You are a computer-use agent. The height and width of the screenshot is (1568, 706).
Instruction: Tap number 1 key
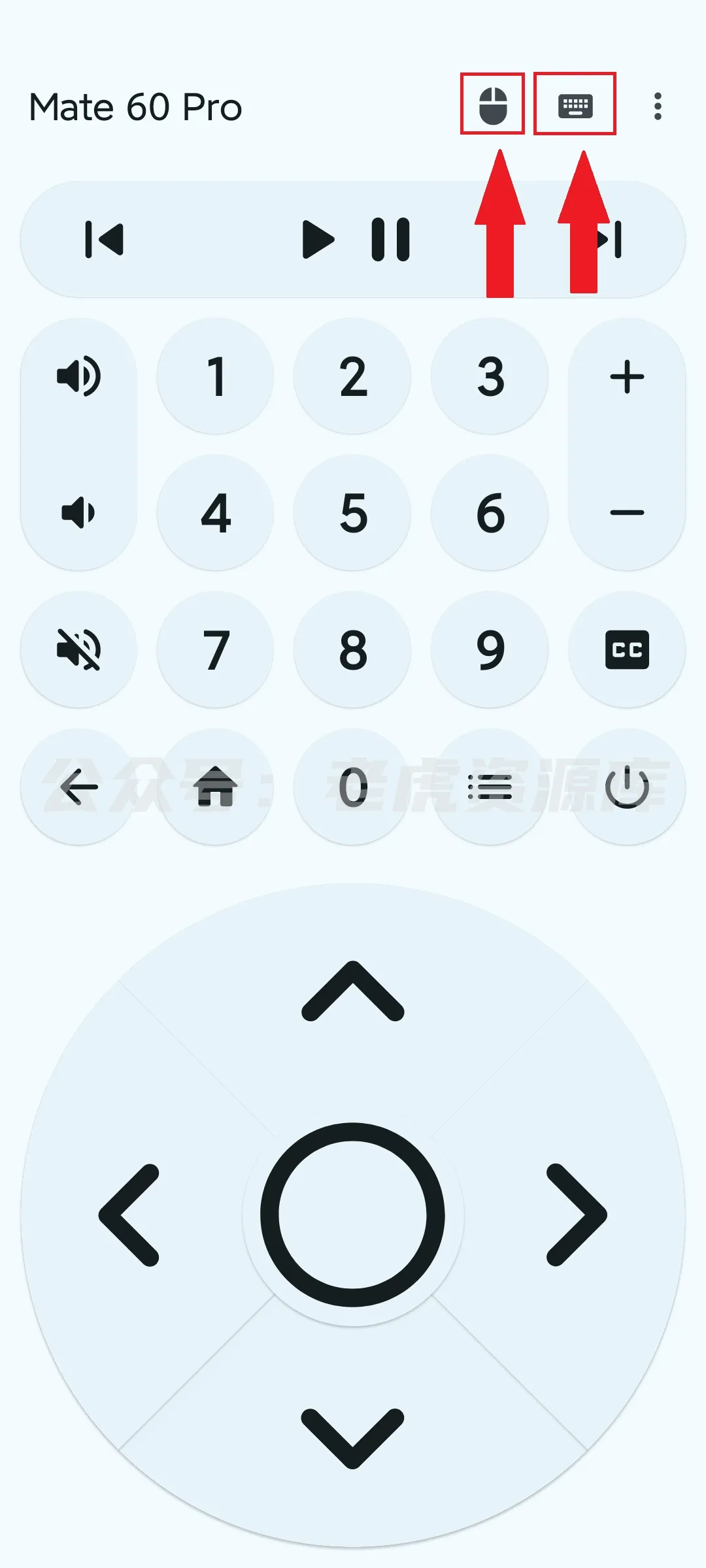click(216, 376)
